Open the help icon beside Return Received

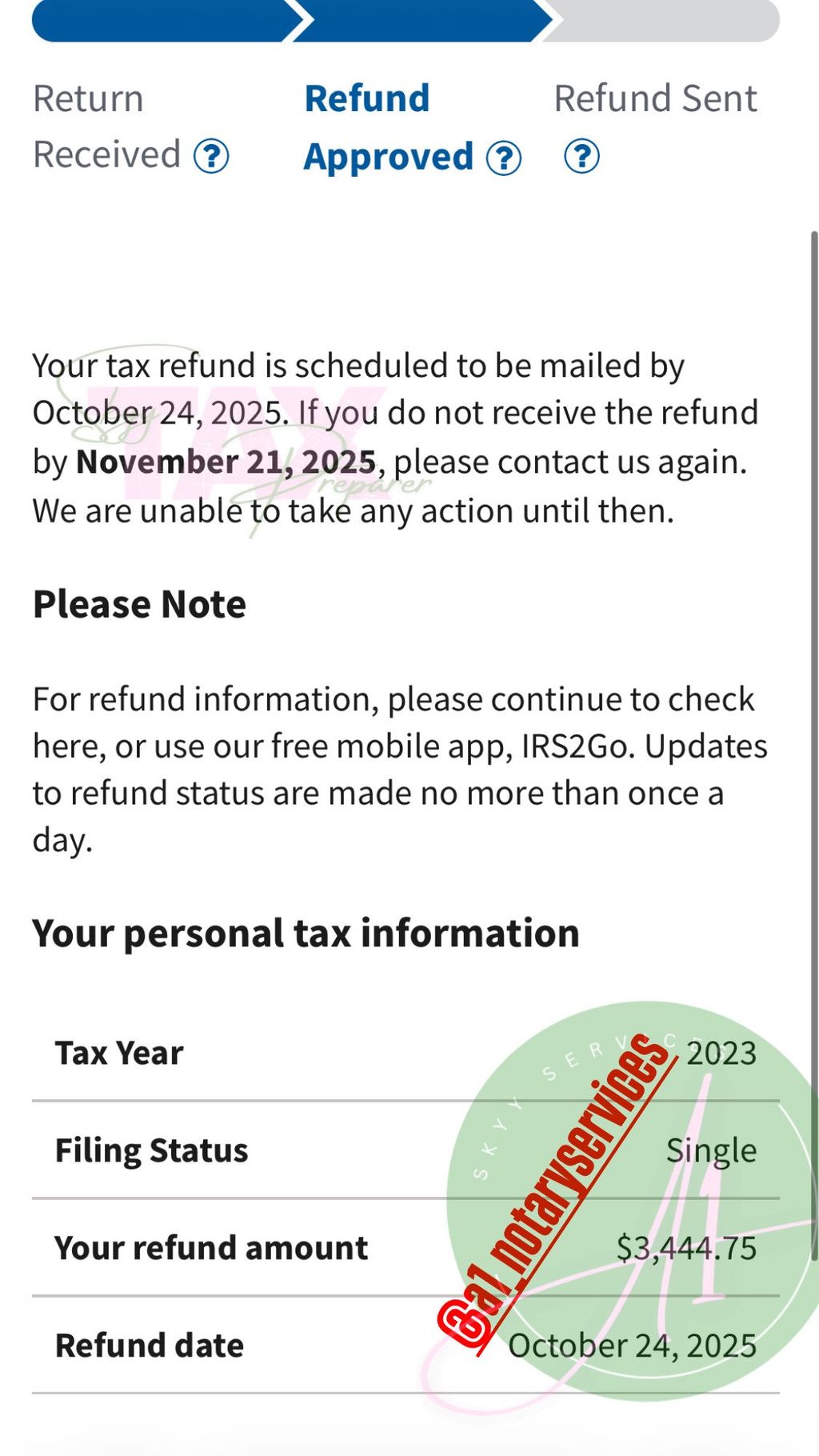212,156
